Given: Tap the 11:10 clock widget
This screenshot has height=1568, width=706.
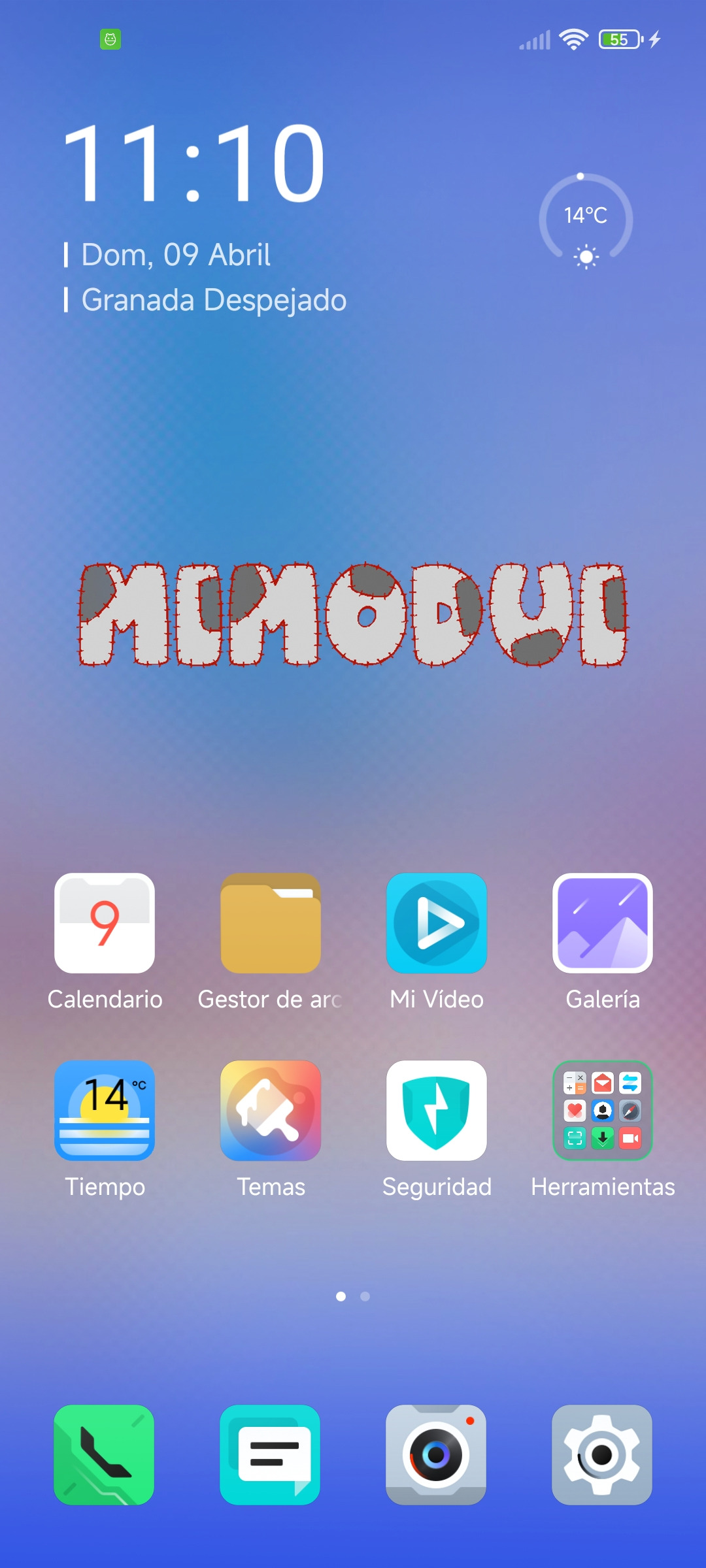Looking at the screenshot, I should pyautogui.click(x=194, y=163).
